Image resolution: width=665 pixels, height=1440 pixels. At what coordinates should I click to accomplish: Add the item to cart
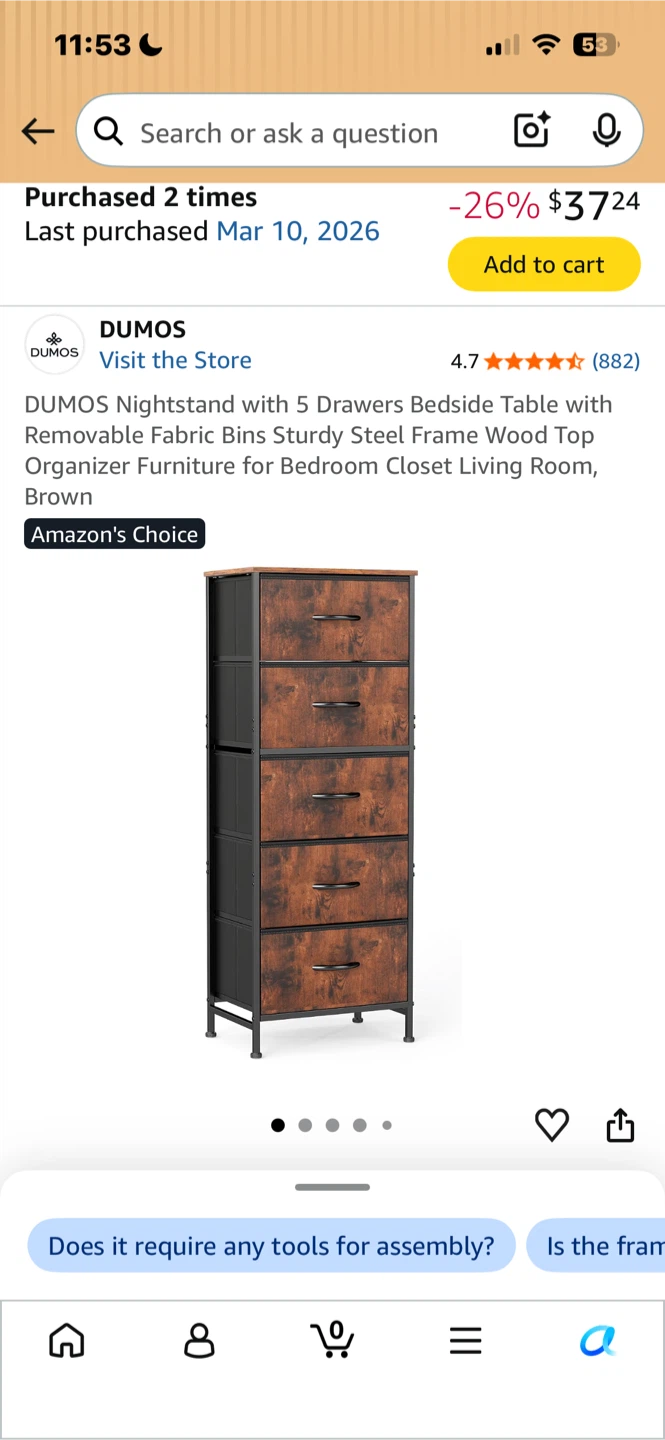544,264
